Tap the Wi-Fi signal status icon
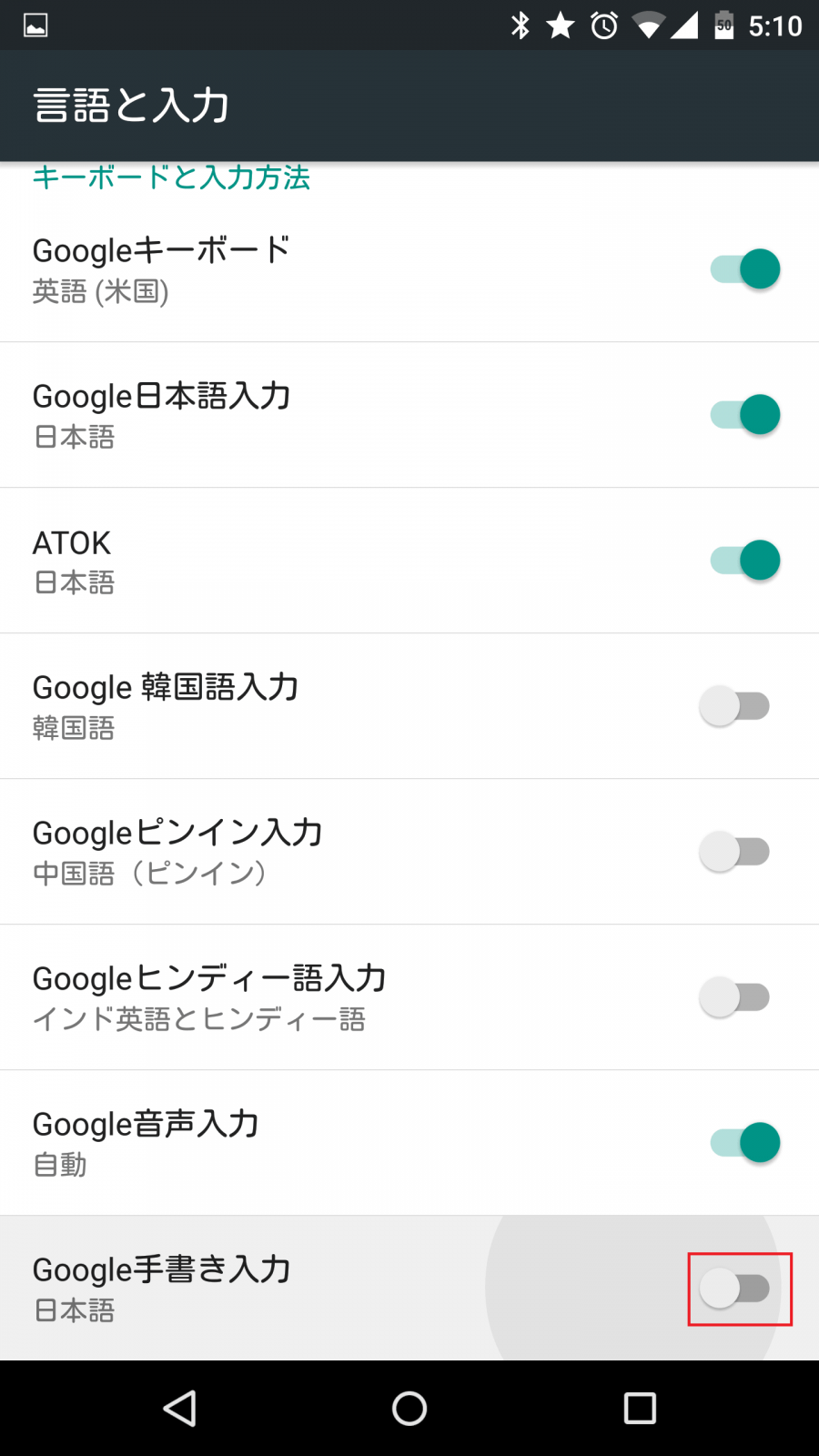The image size is (819, 1456). coord(648,25)
